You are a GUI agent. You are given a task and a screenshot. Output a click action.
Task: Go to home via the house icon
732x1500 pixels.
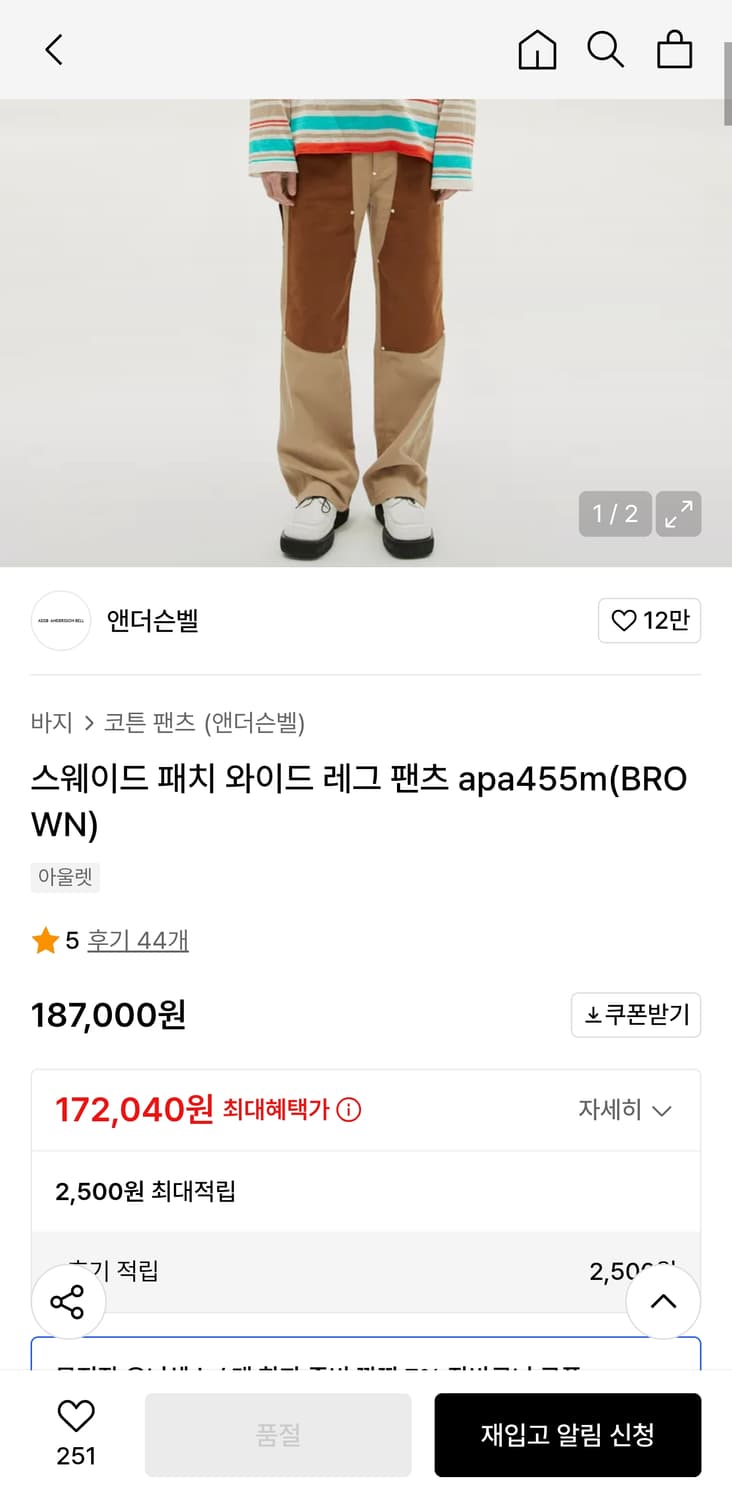(x=536, y=49)
